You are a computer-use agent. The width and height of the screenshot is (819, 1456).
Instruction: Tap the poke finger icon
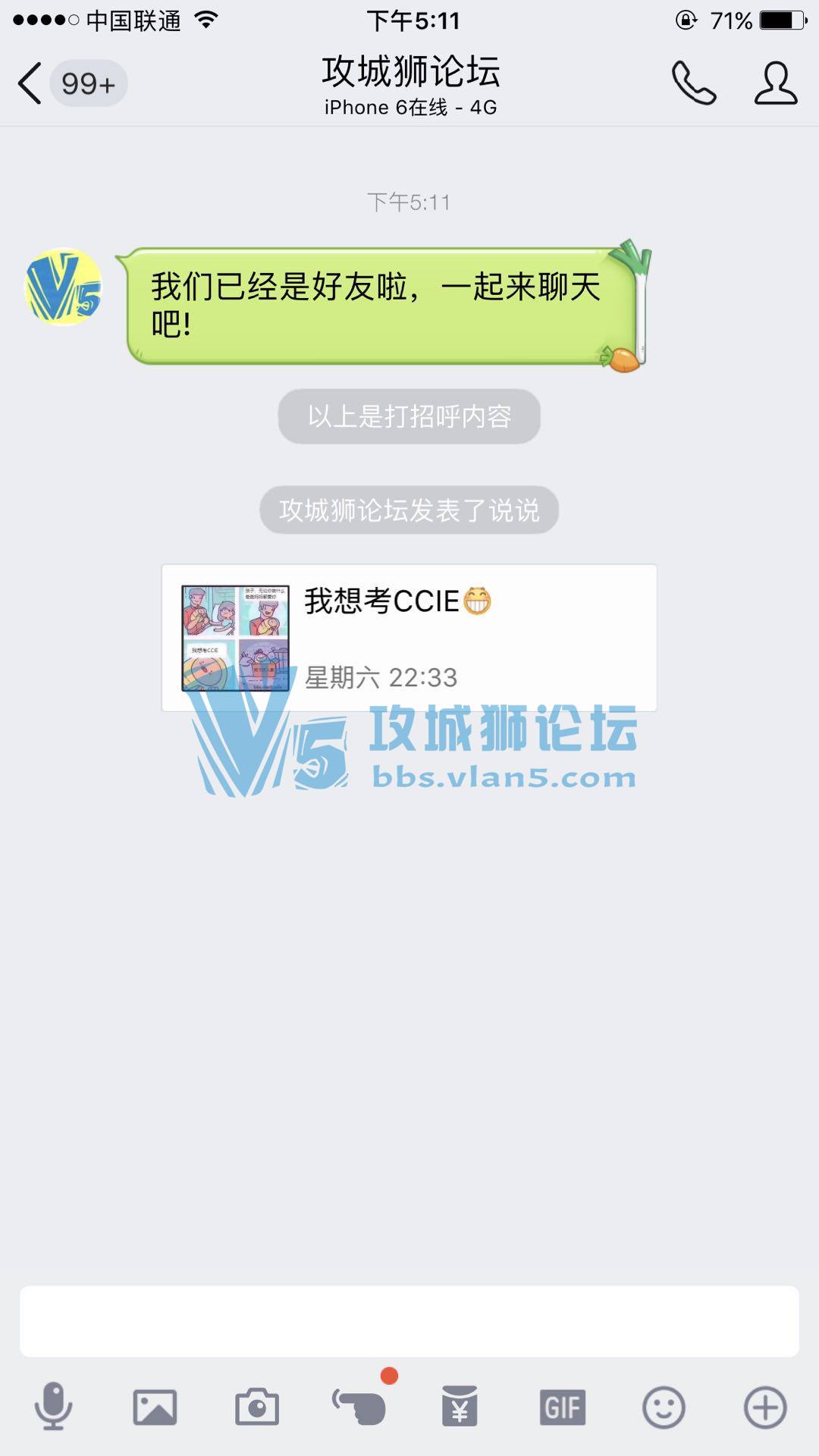[x=359, y=1407]
